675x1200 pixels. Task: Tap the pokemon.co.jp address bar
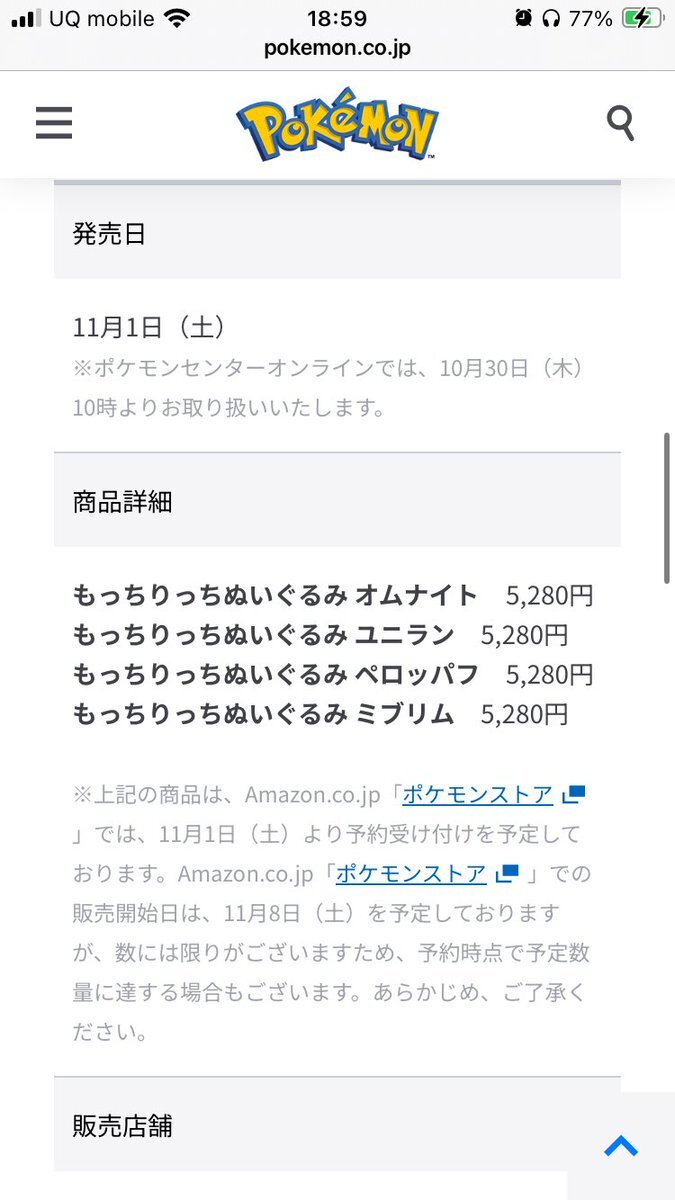pos(337,47)
